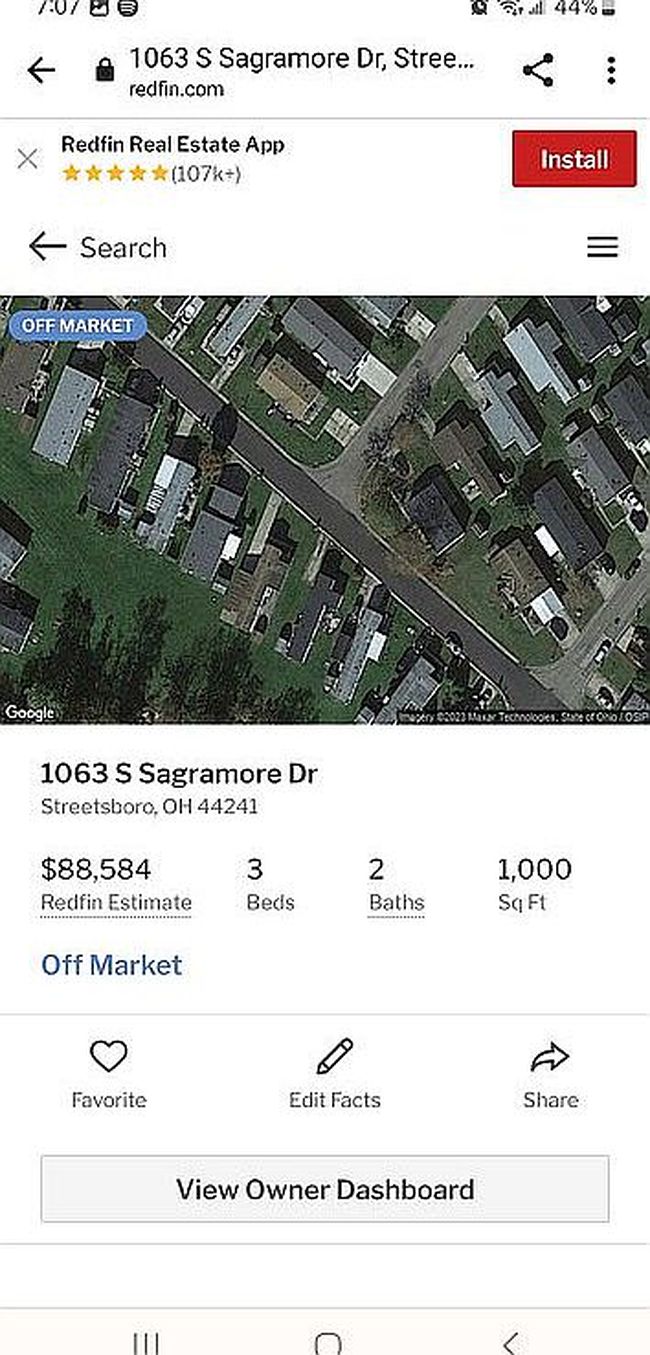Screen dimensions: 650x1355
Task: Dismiss the Redfin app banner
Action: (28, 159)
